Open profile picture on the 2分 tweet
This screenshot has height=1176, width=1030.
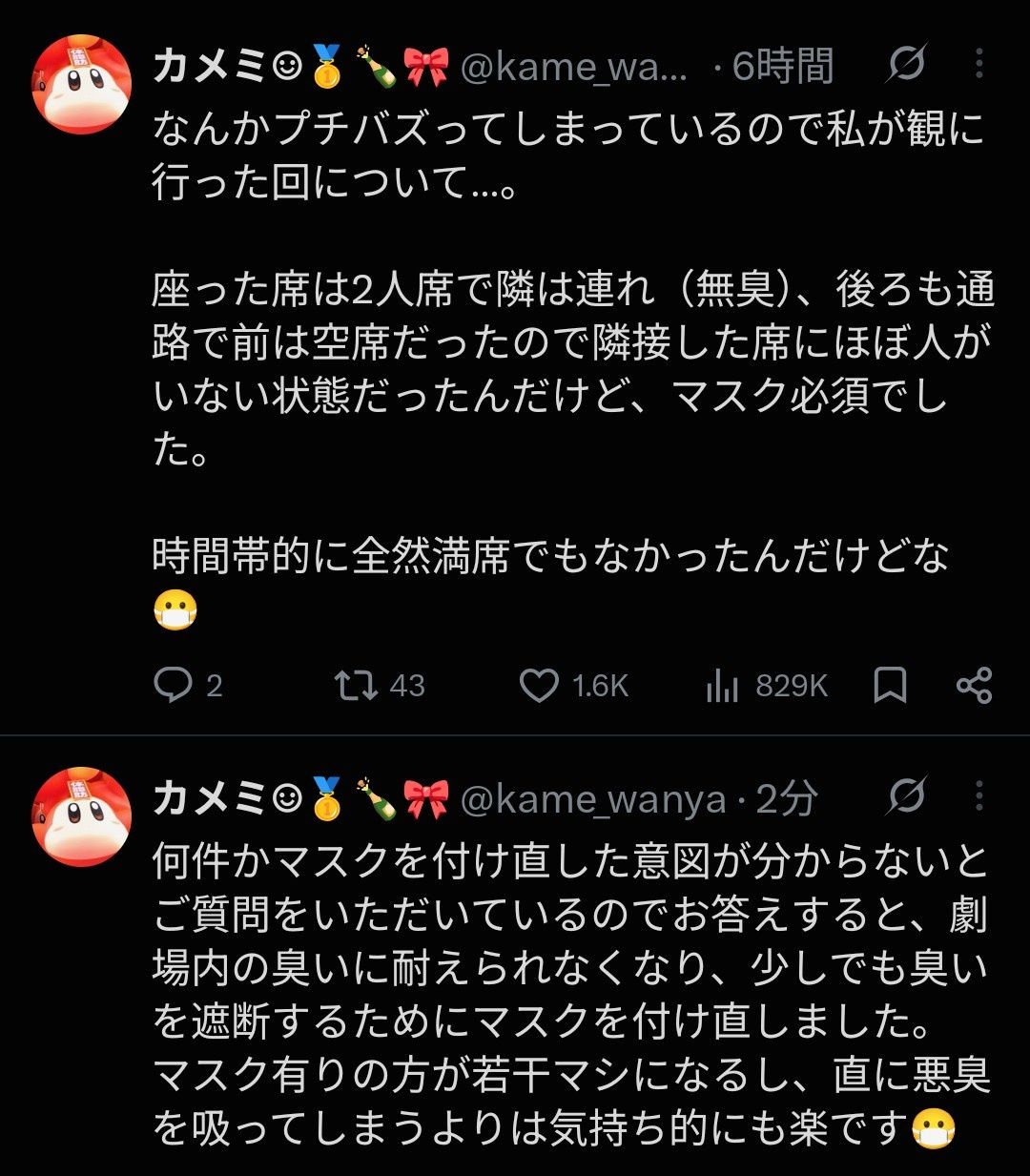(x=82, y=817)
